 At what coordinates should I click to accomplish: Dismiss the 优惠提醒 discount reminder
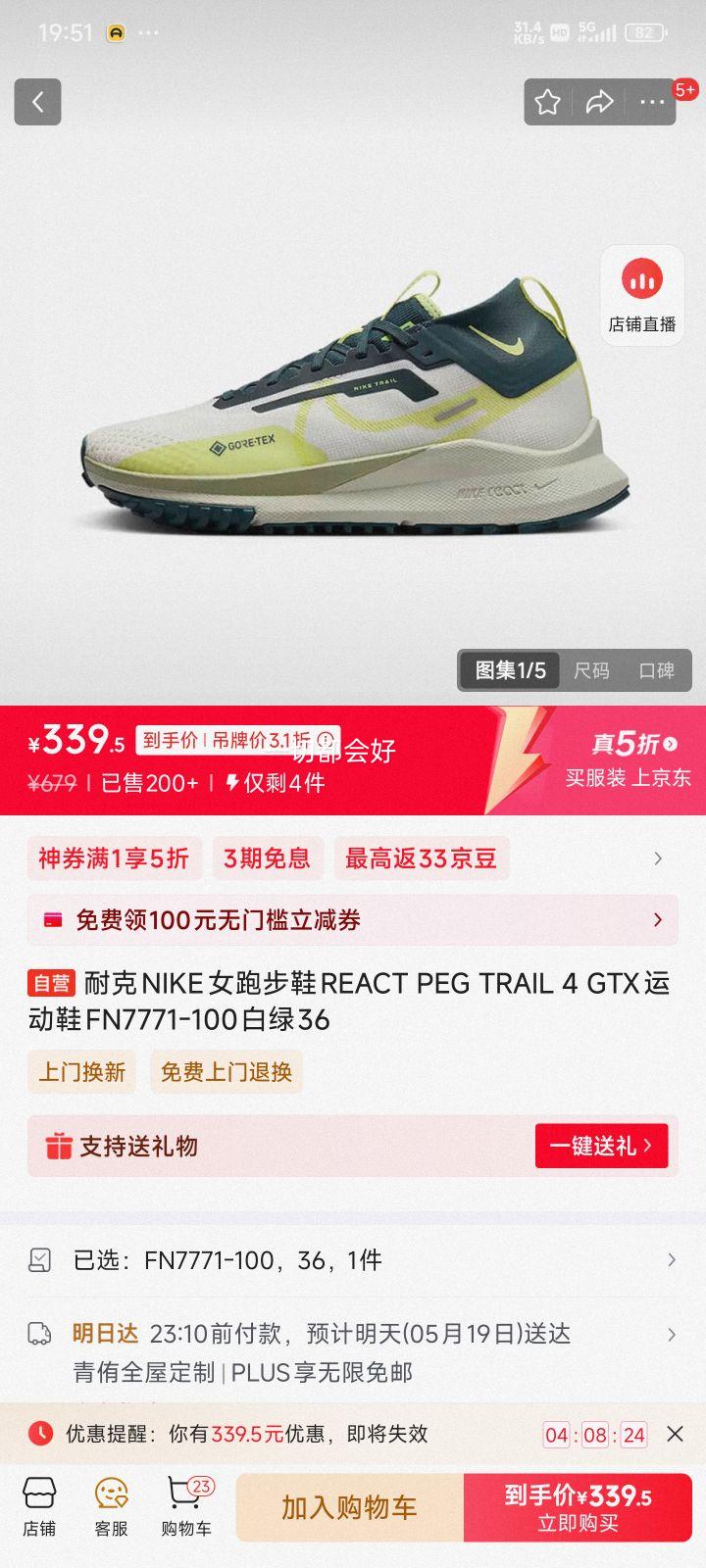point(675,1434)
